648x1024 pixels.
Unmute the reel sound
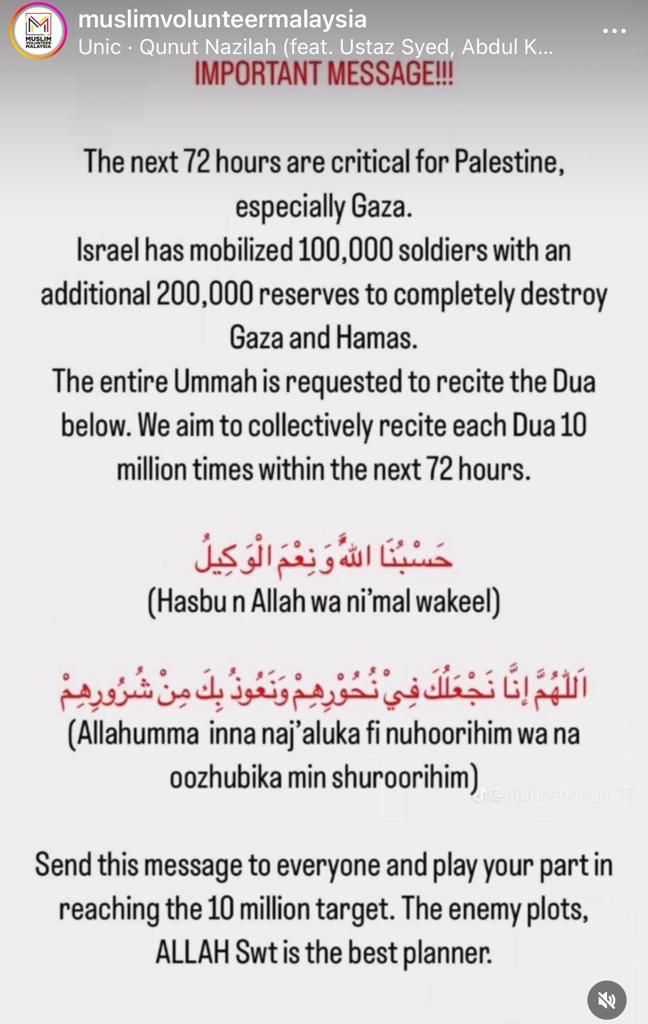pyautogui.click(x=606, y=999)
